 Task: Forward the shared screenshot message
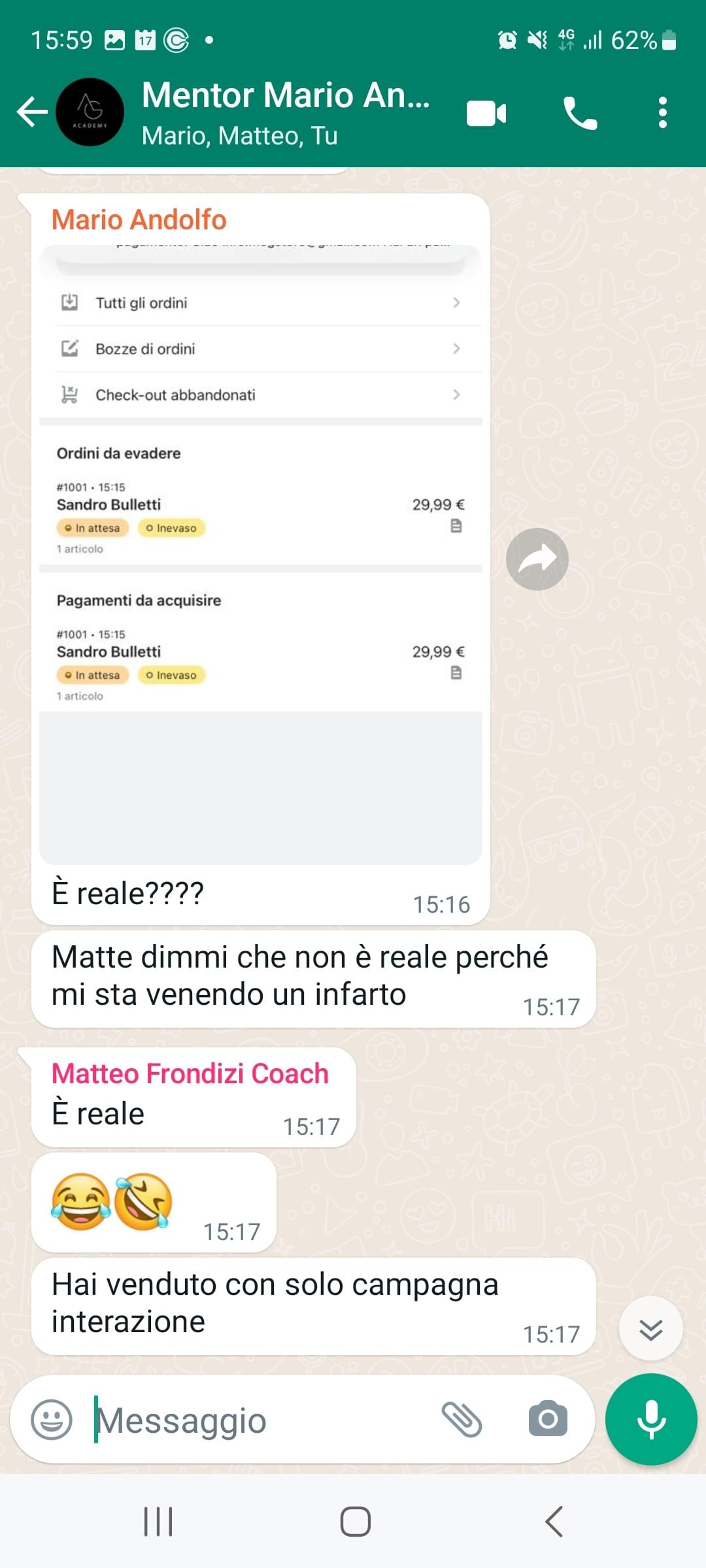537,559
